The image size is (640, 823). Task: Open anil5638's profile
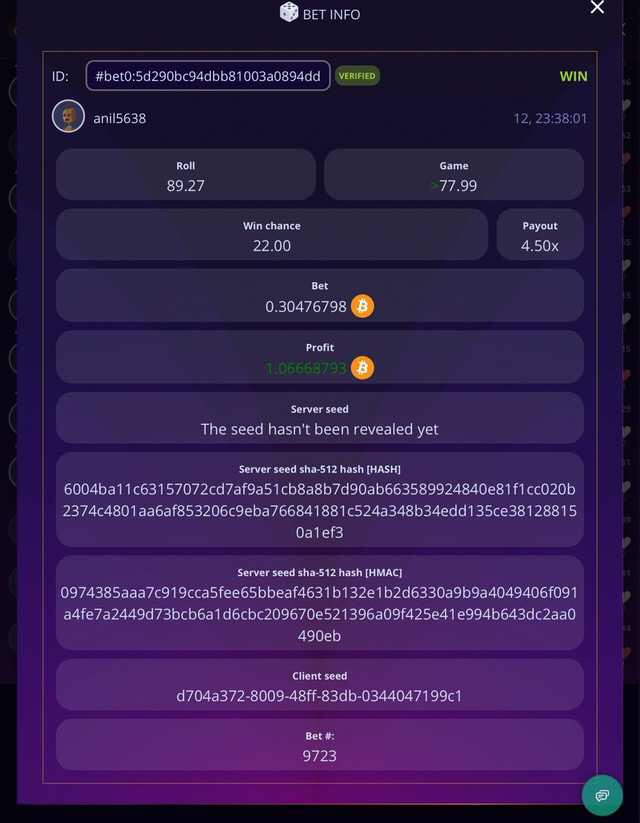pos(119,118)
